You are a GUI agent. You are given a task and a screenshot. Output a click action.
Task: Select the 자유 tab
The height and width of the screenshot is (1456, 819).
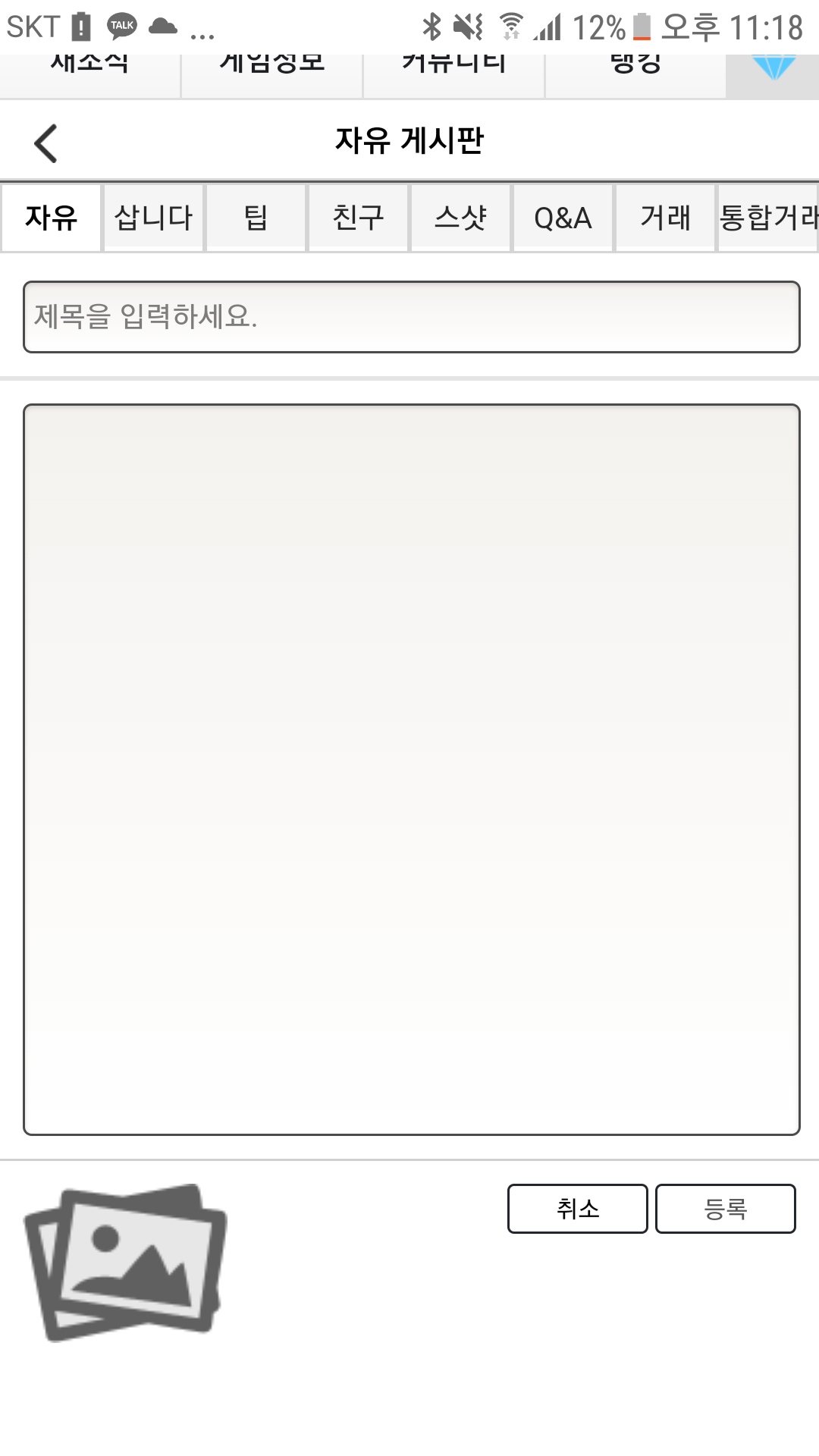[x=51, y=218]
